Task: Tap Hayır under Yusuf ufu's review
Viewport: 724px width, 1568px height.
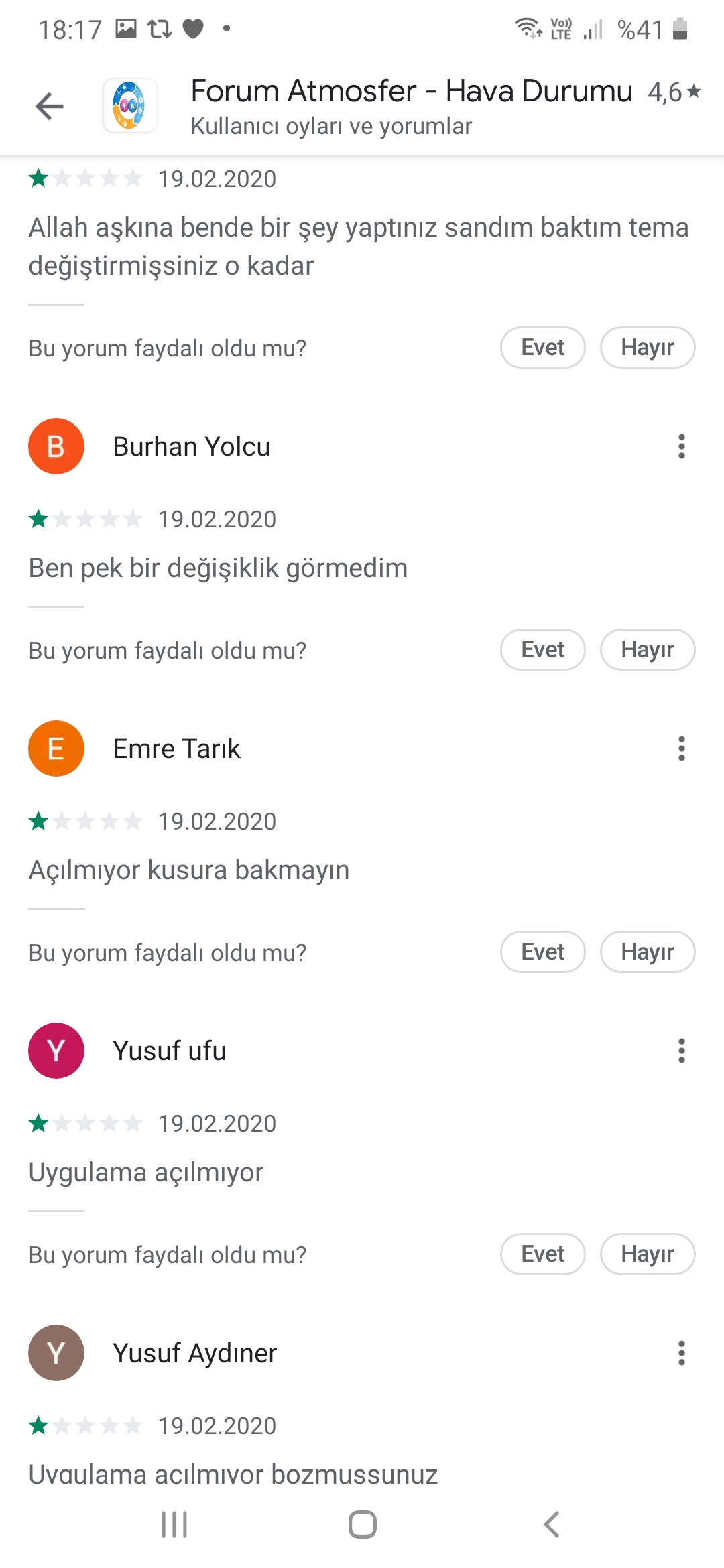Action: [647, 1254]
